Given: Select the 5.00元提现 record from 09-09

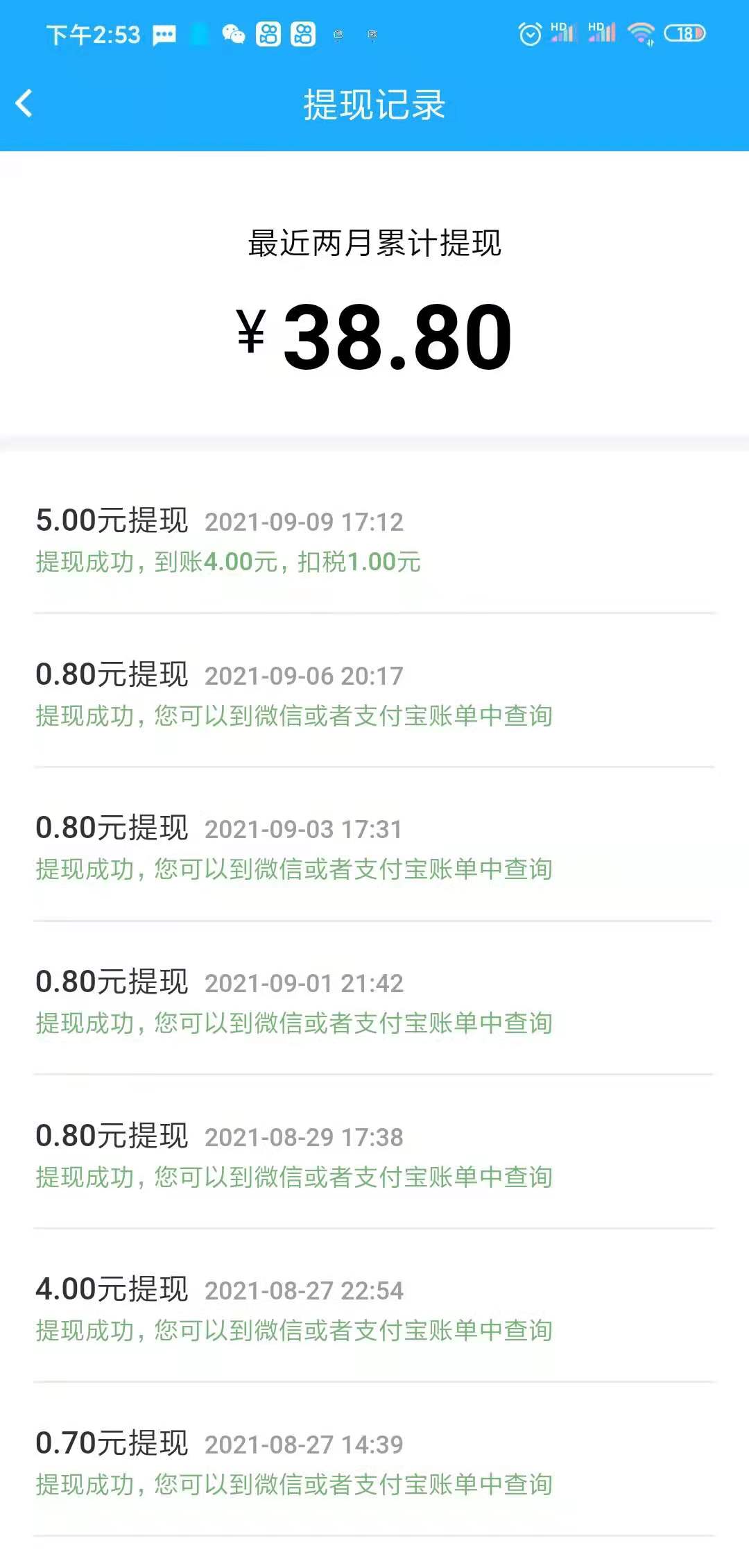Looking at the screenshot, I should 374,541.
